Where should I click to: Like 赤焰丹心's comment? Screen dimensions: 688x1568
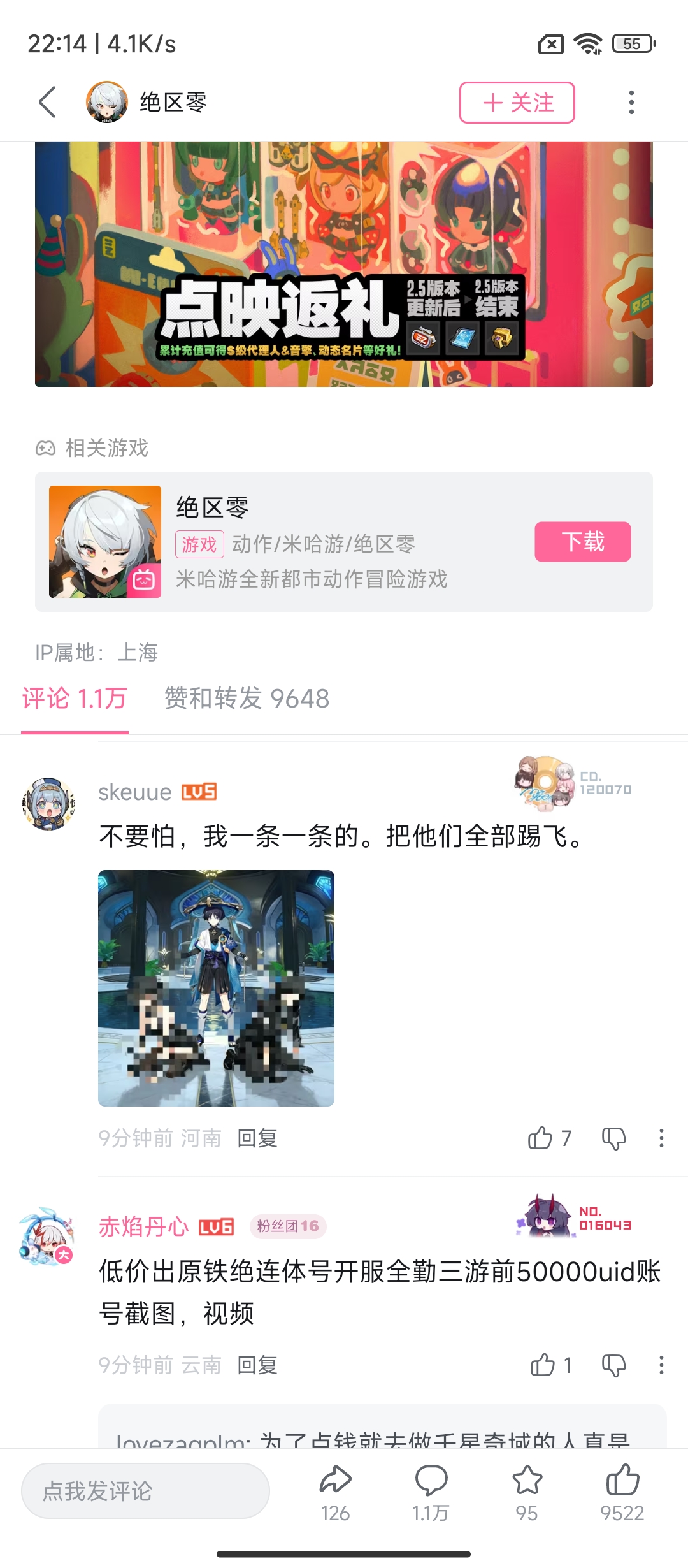(543, 1365)
